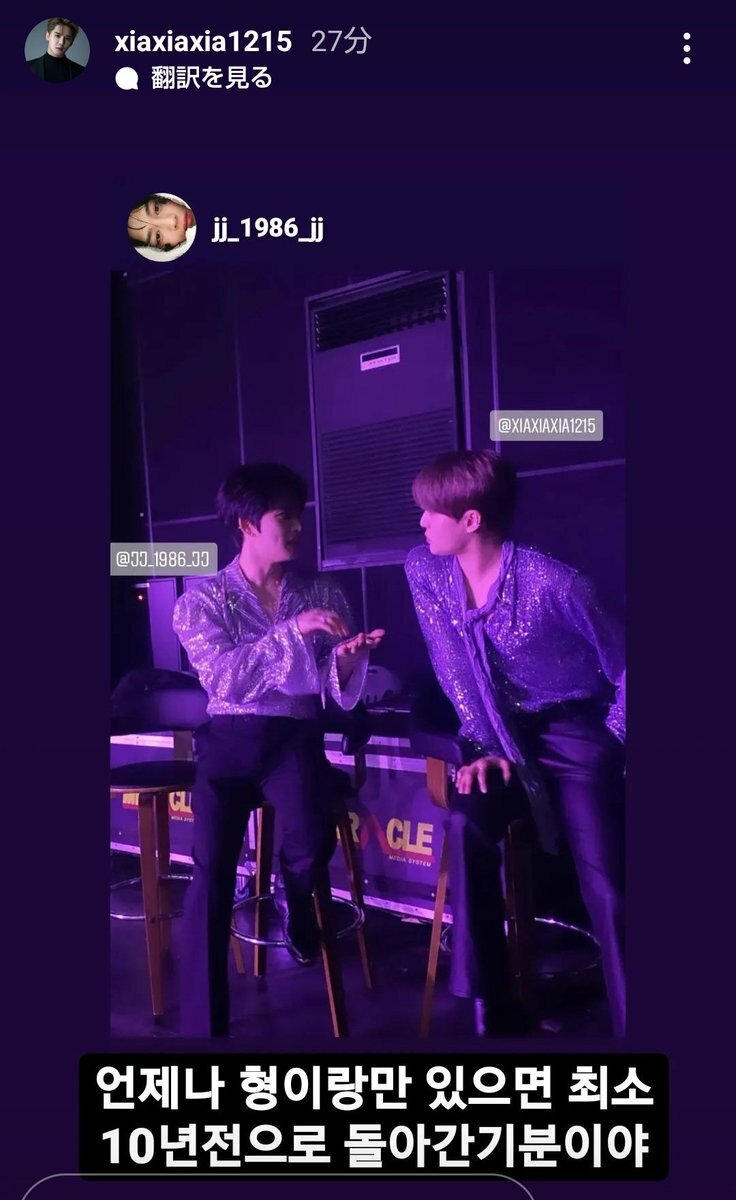Open the story overflow menu
736x1200 pixels.
[x=686, y=48]
